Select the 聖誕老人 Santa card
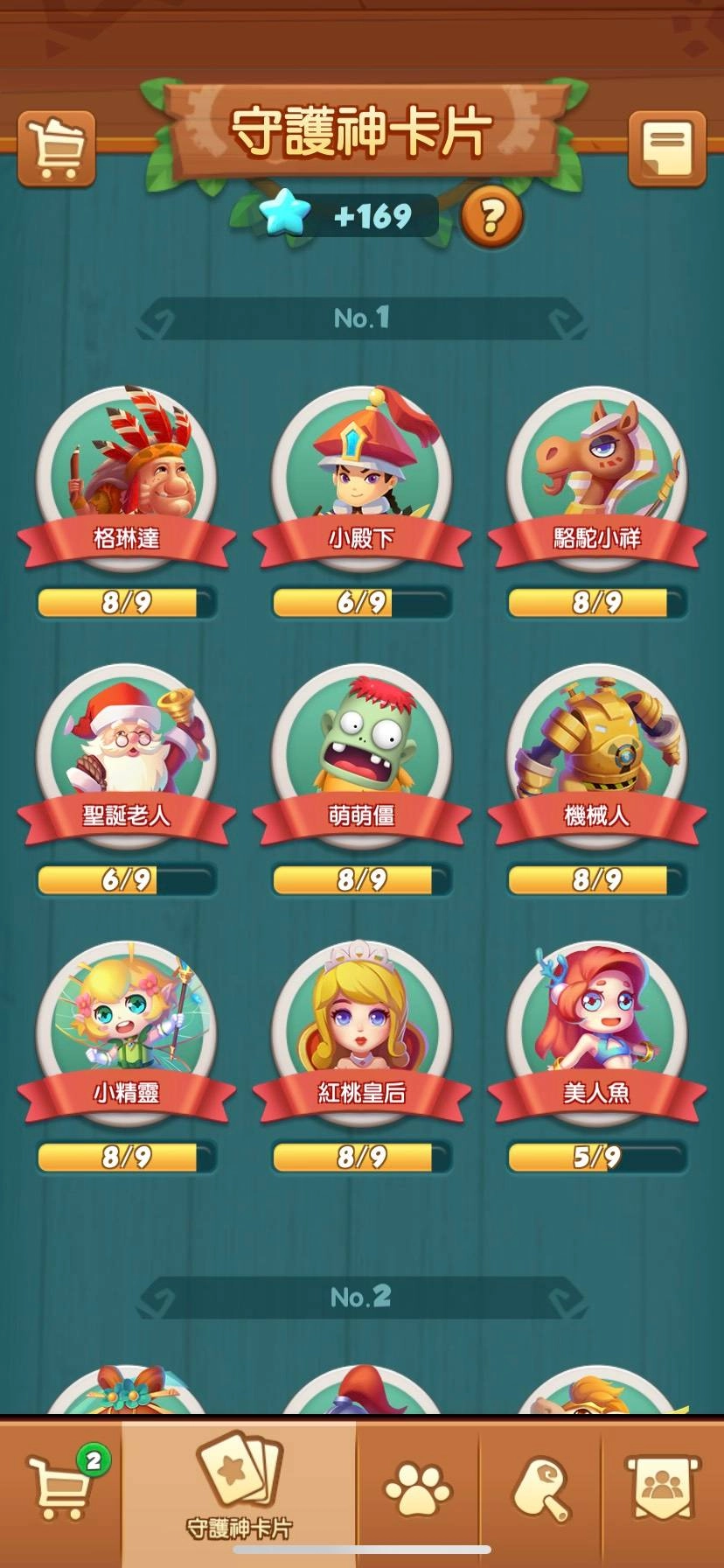Viewport: 724px width, 1568px height. click(127, 748)
